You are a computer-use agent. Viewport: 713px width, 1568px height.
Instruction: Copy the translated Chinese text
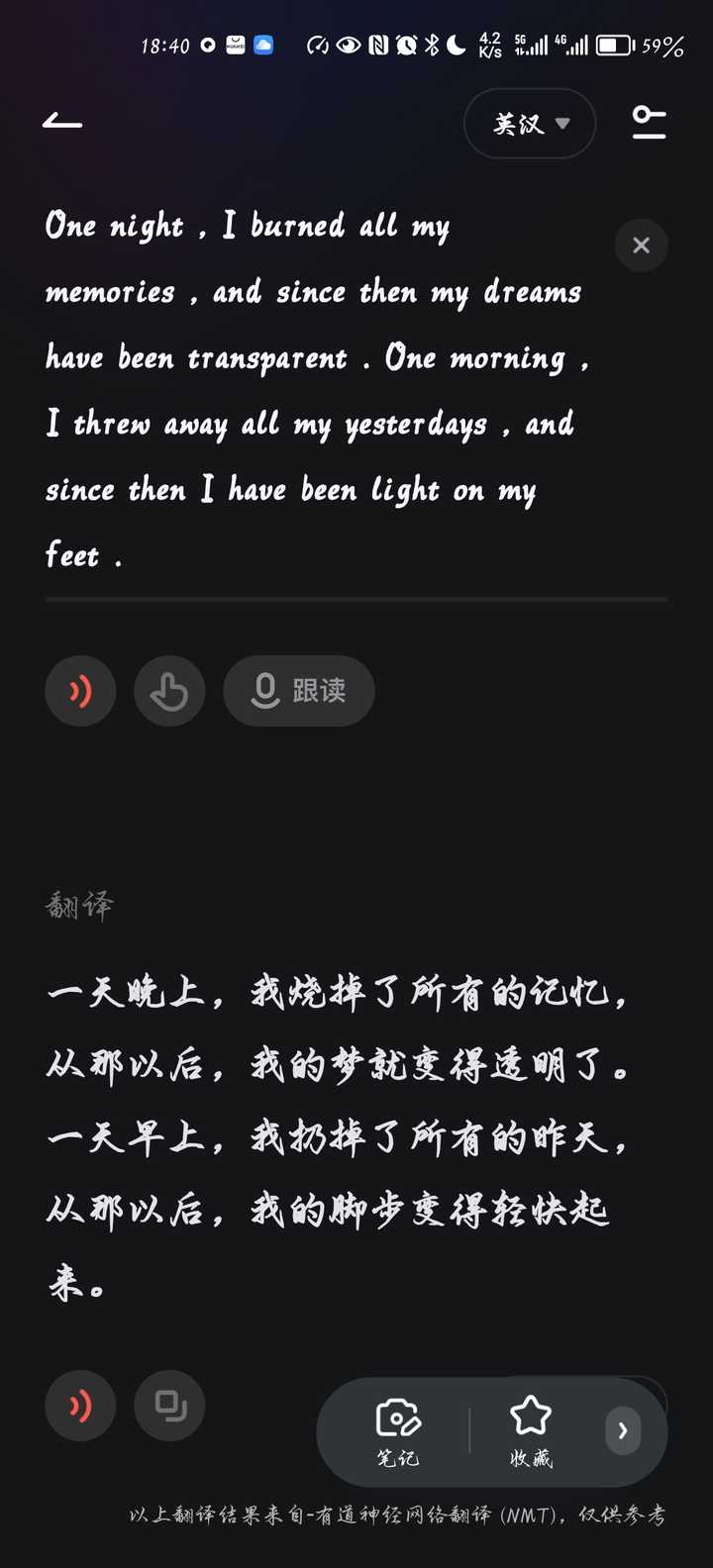point(169,1405)
